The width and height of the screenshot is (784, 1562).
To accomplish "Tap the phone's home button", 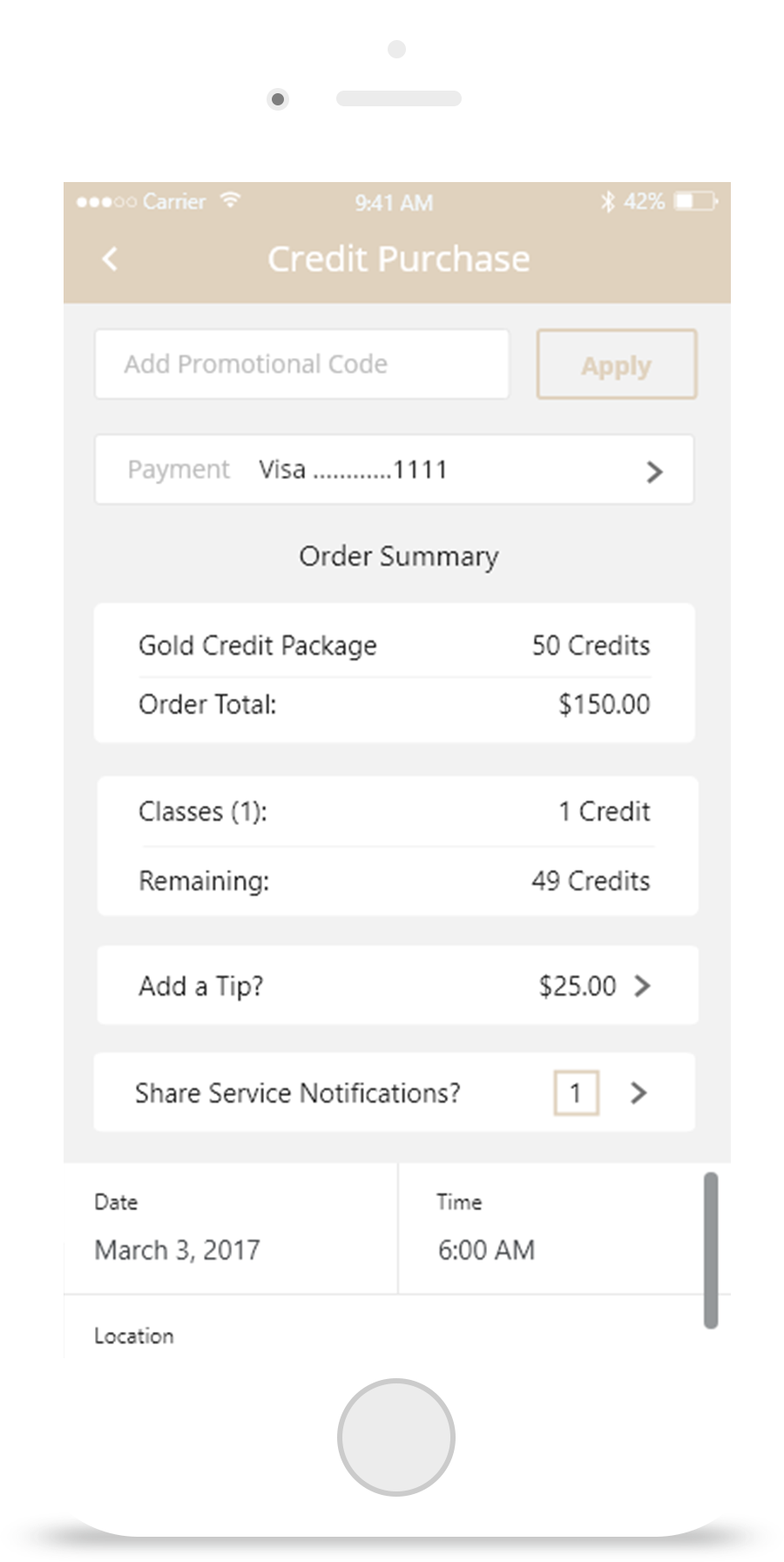I will coord(396,1437).
